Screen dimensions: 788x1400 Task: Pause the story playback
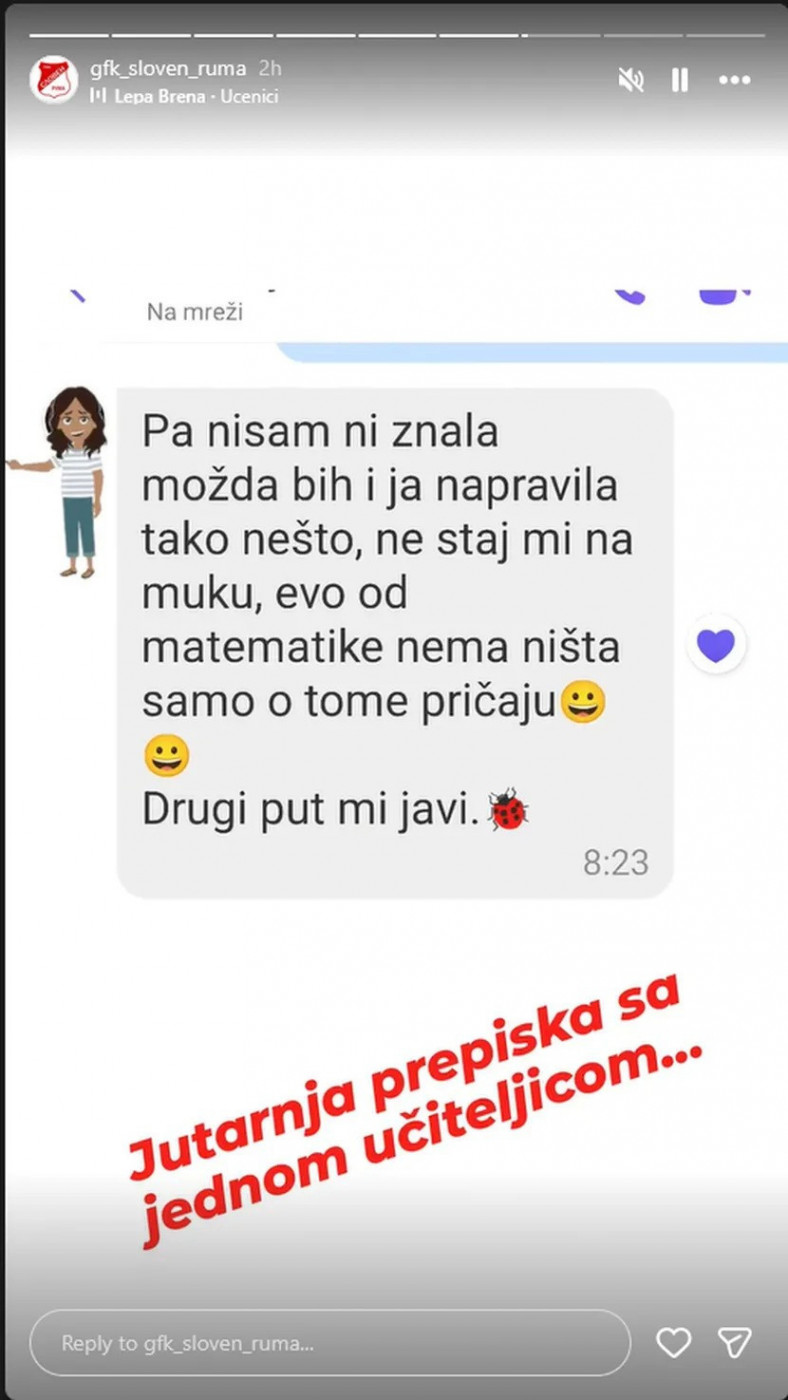(680, 80)
